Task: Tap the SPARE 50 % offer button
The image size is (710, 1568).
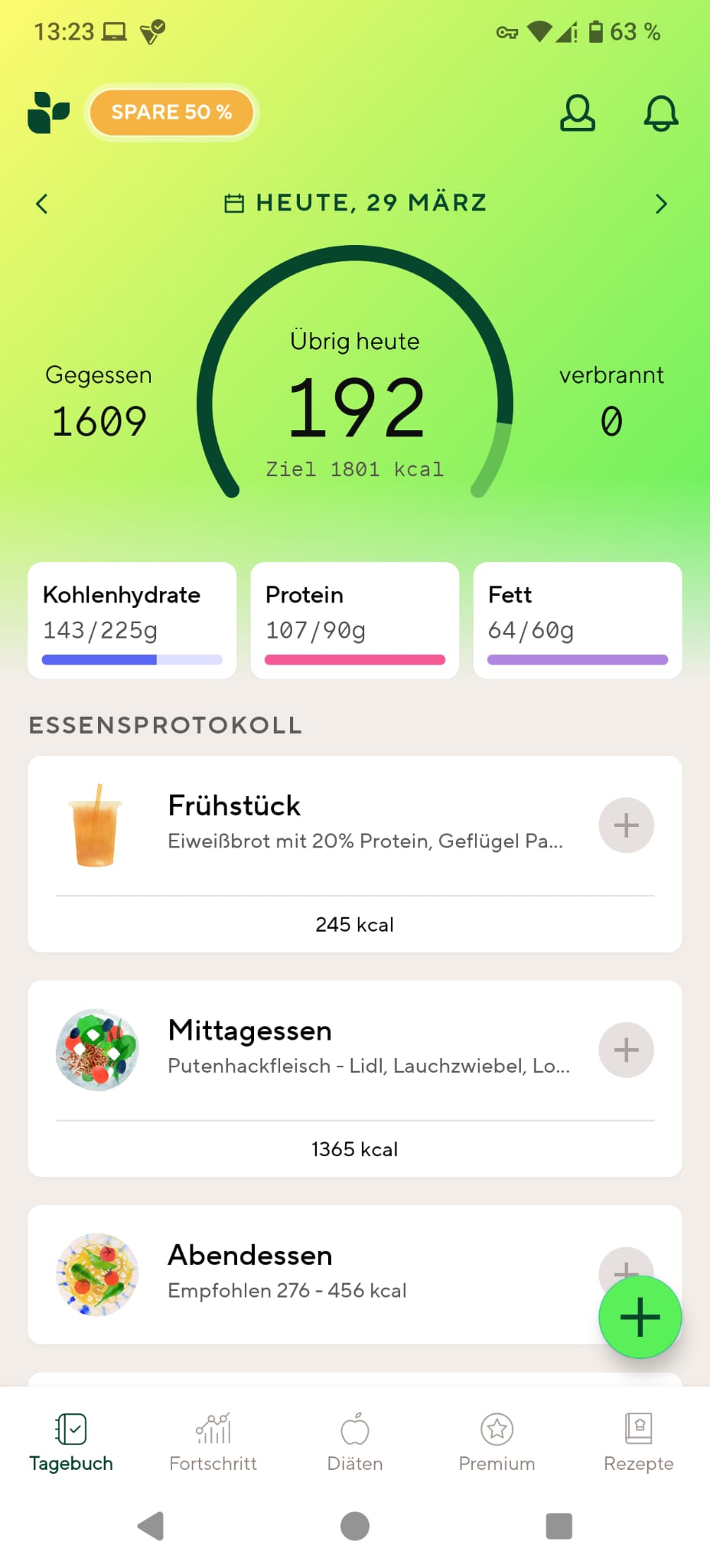Action: click(x=171, y=113)
